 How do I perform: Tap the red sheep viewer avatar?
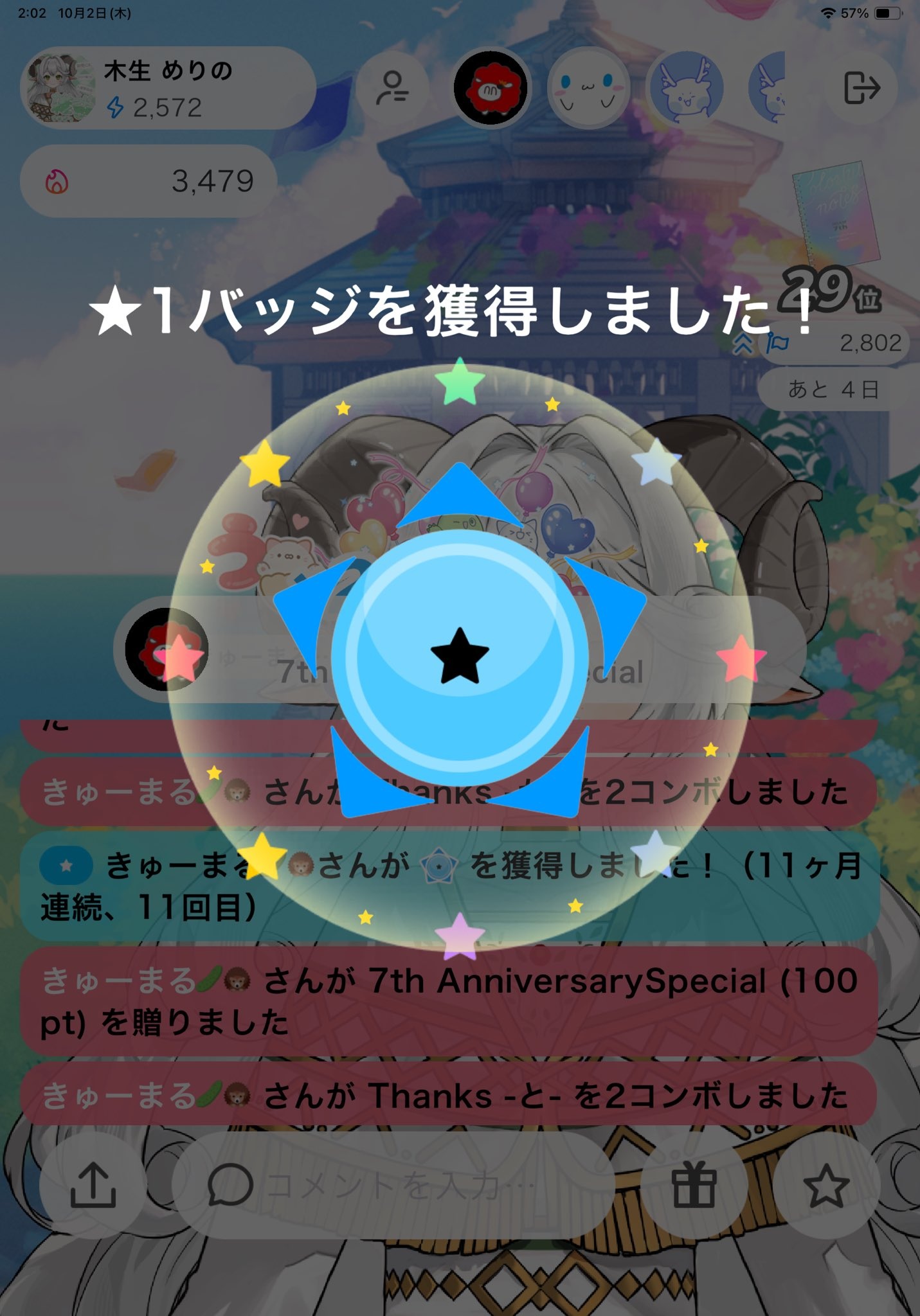(491, 88)
